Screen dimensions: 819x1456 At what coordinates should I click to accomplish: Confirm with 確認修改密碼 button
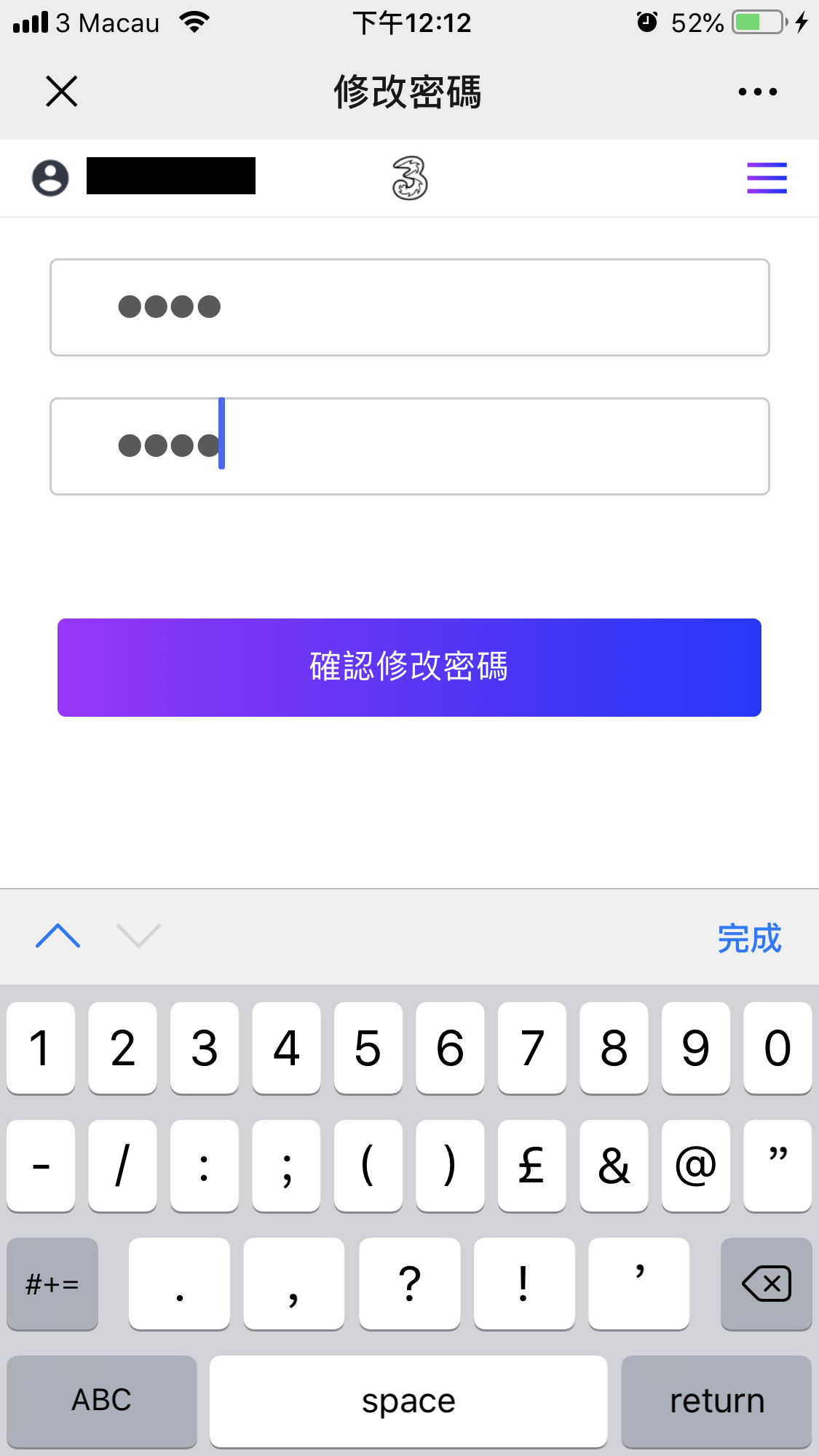409,667
